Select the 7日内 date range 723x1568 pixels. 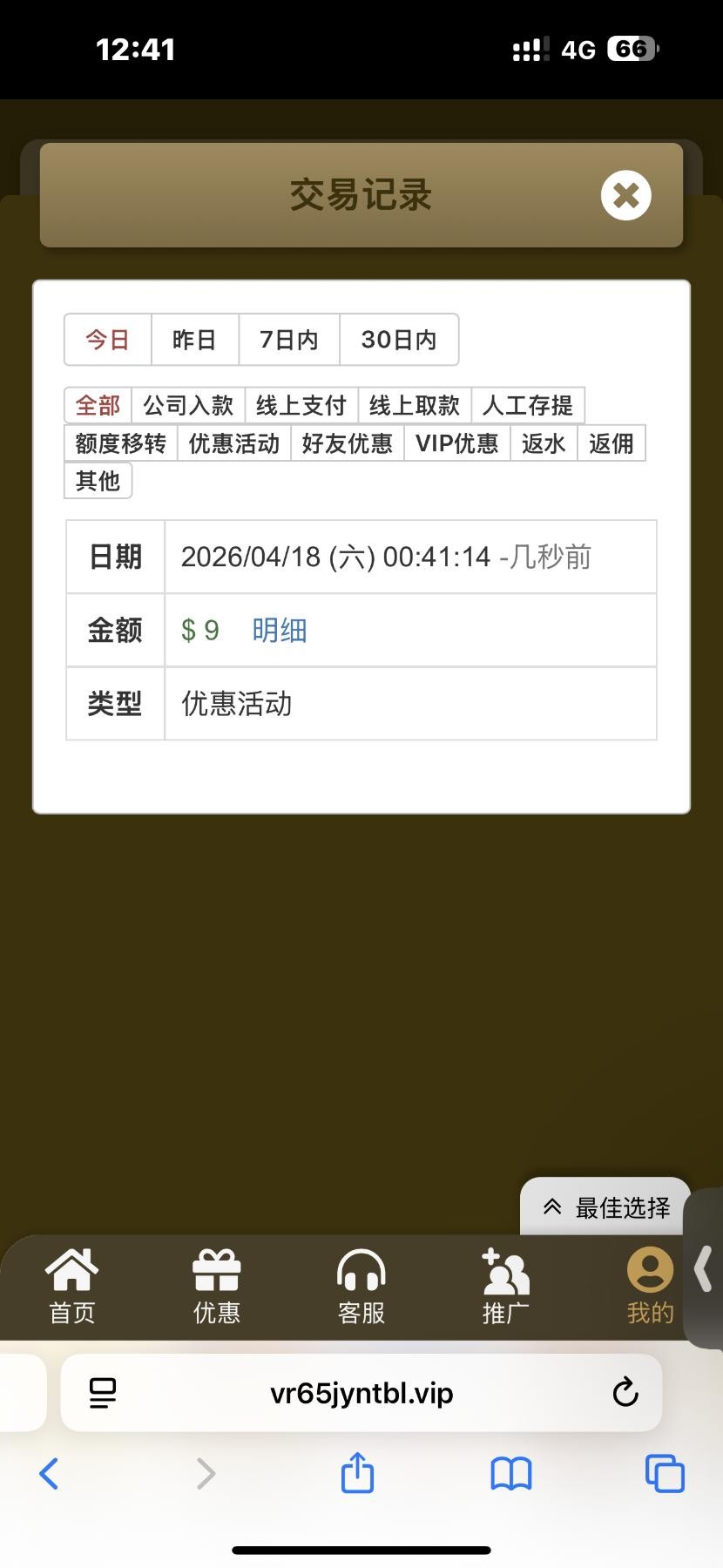[288, 340]
